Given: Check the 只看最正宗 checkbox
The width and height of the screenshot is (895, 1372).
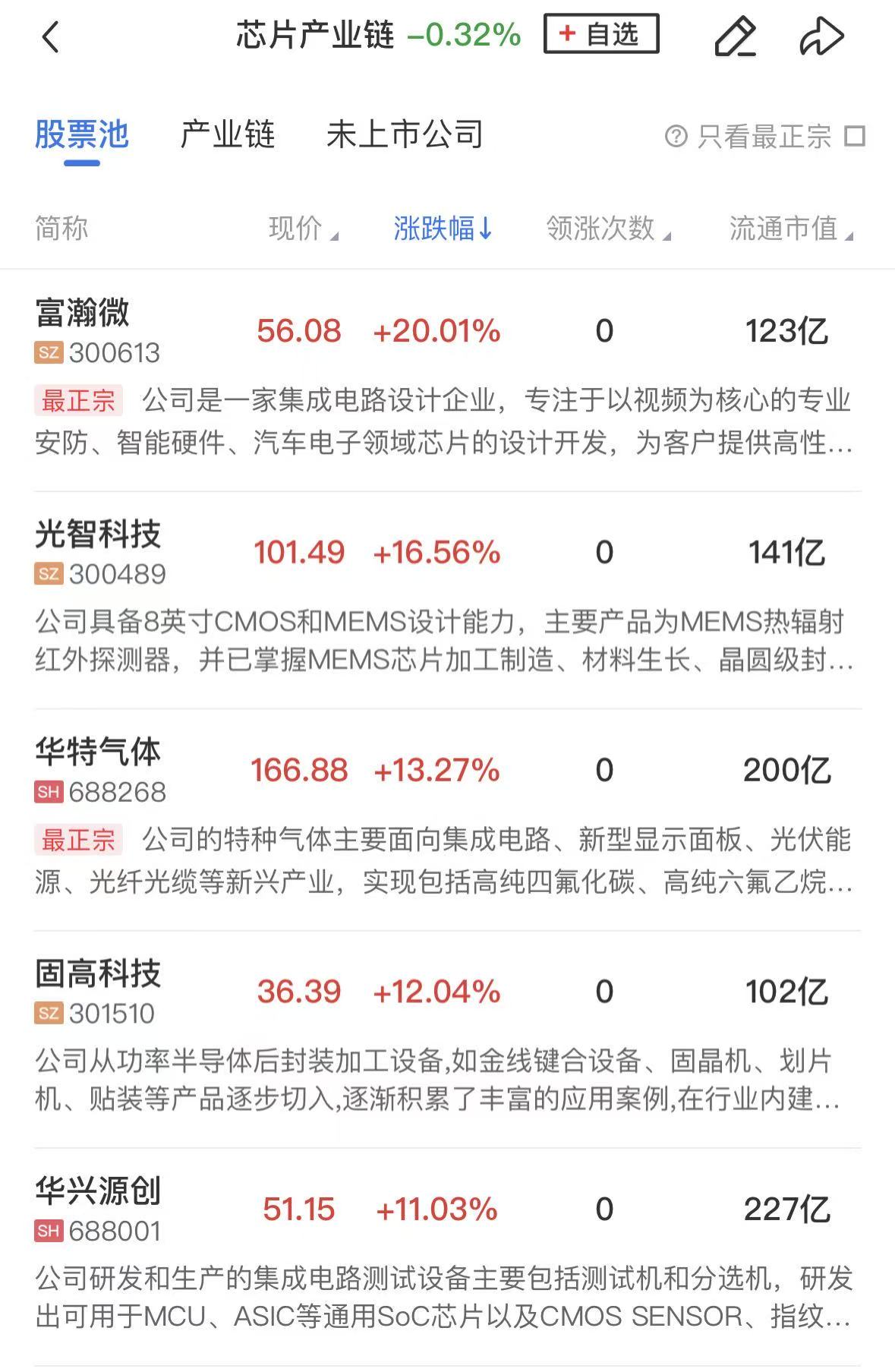Looking at the screenshot, I should tap(856, 137).
